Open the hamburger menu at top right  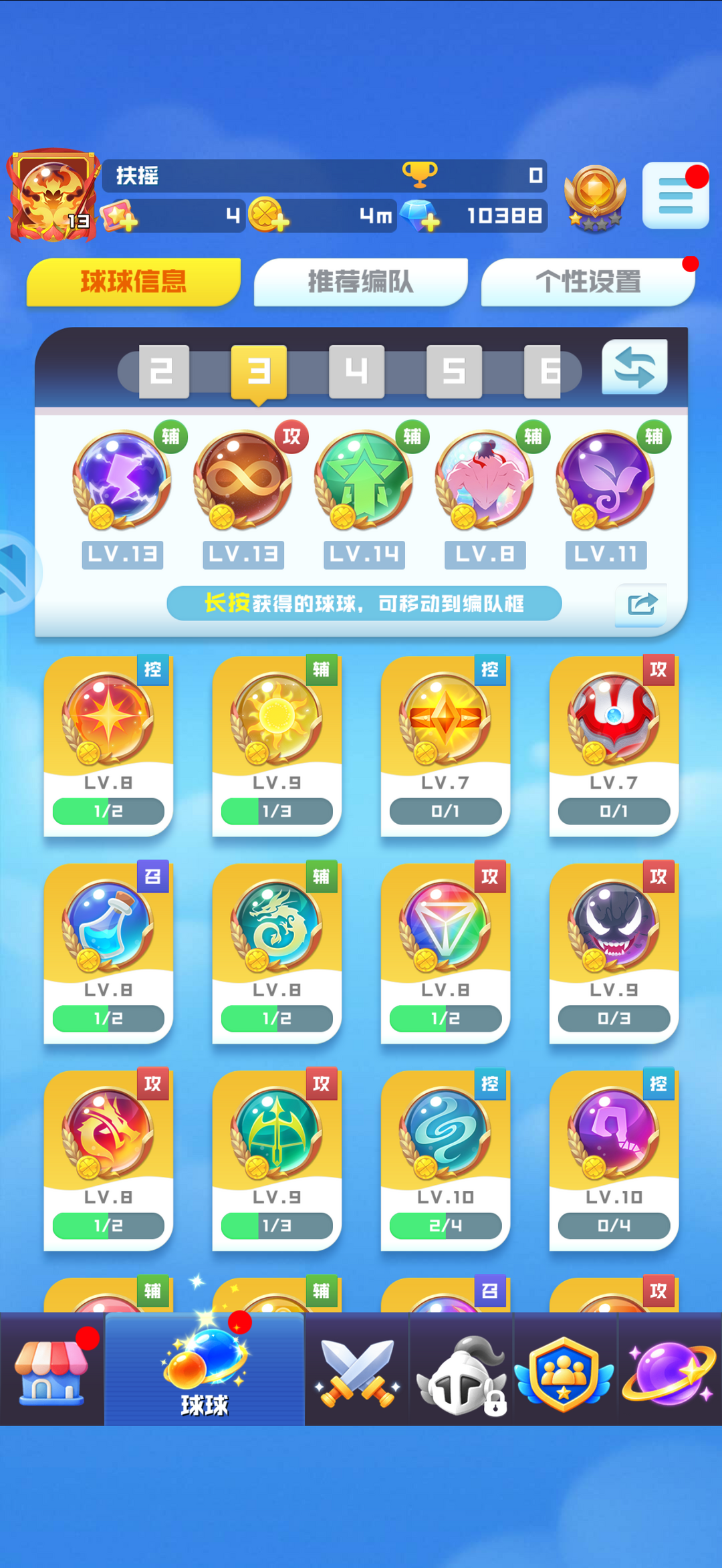tap(675, 197)
